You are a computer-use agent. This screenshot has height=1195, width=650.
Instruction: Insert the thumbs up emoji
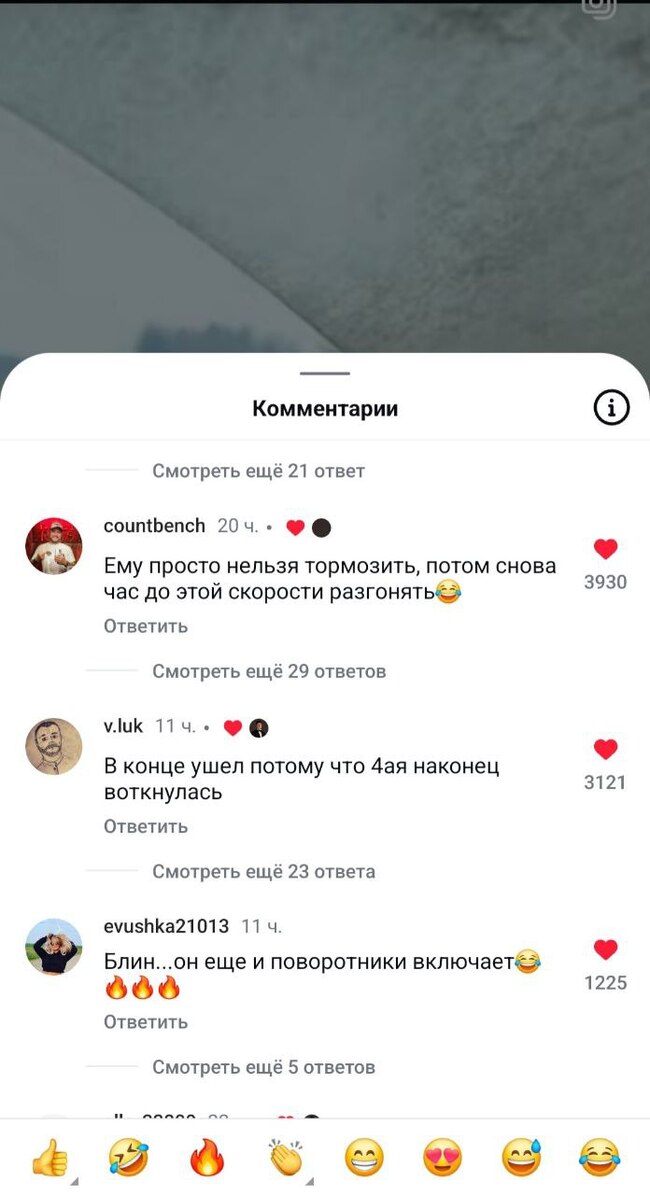point(50,1159)
